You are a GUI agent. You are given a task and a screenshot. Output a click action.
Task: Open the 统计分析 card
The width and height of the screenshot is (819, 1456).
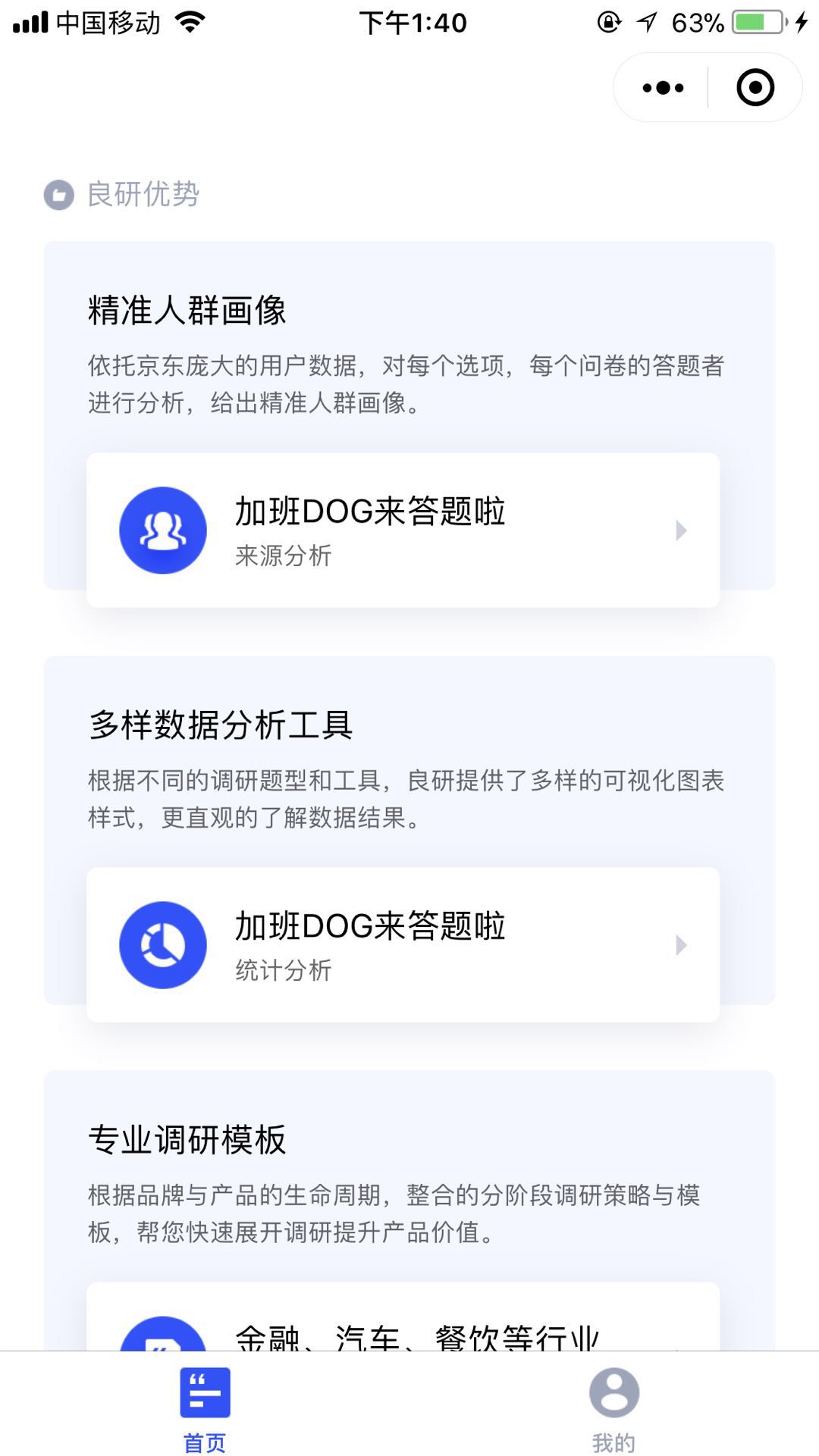tap(403, 944)
